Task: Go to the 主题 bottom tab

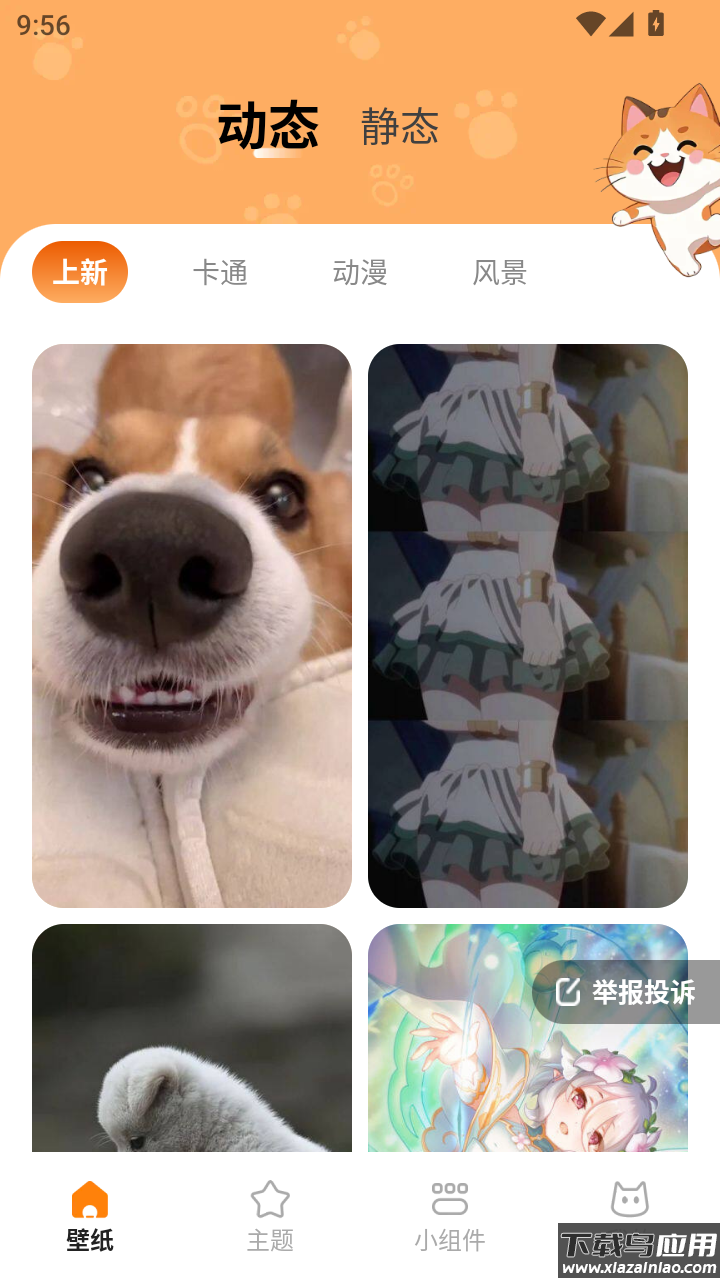Action: point(270,1216)
